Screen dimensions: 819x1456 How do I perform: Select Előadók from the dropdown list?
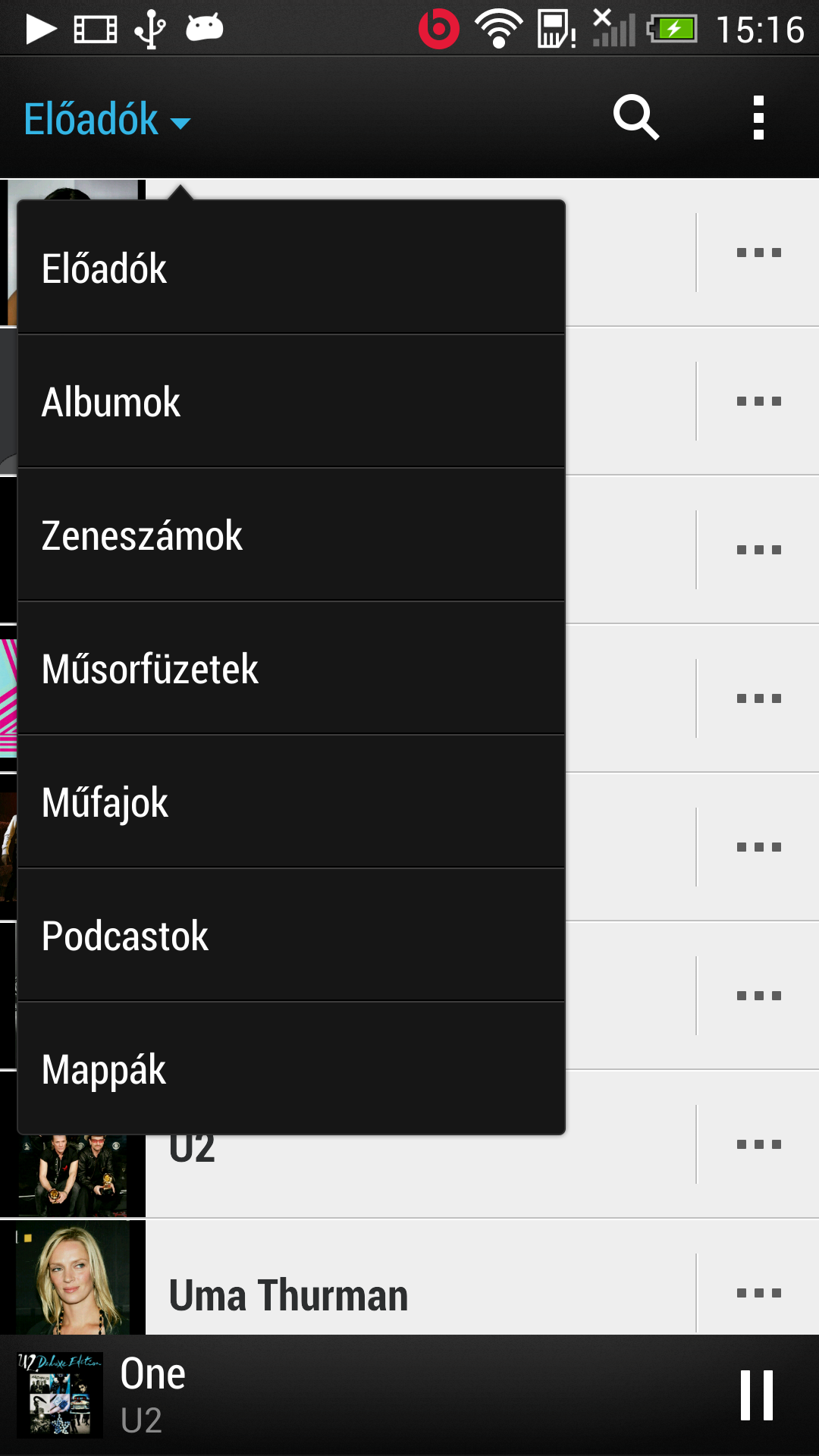pyautogui.click(x=291, y=268)
